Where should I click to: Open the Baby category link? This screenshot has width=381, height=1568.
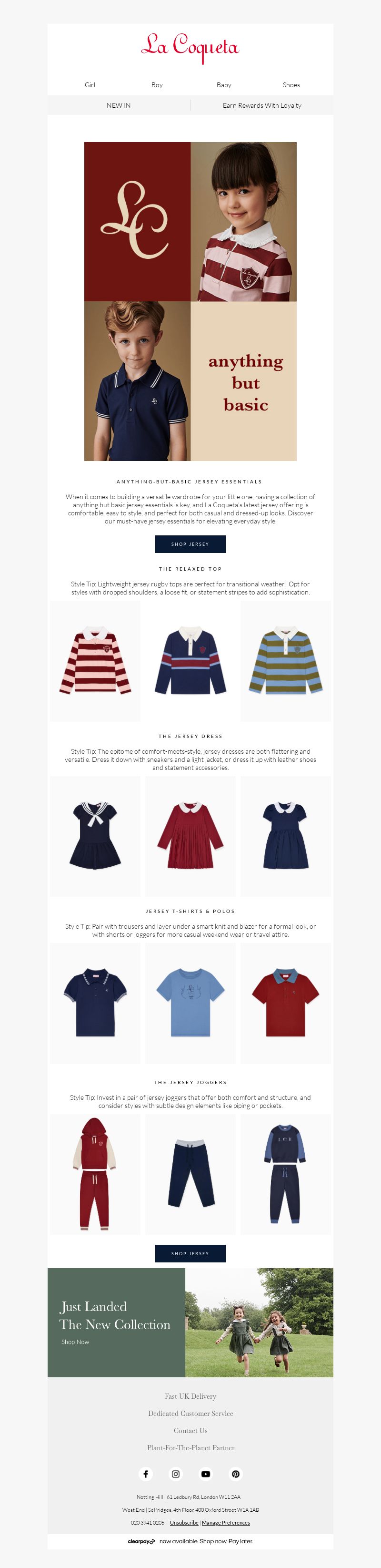tap(224, 84)
